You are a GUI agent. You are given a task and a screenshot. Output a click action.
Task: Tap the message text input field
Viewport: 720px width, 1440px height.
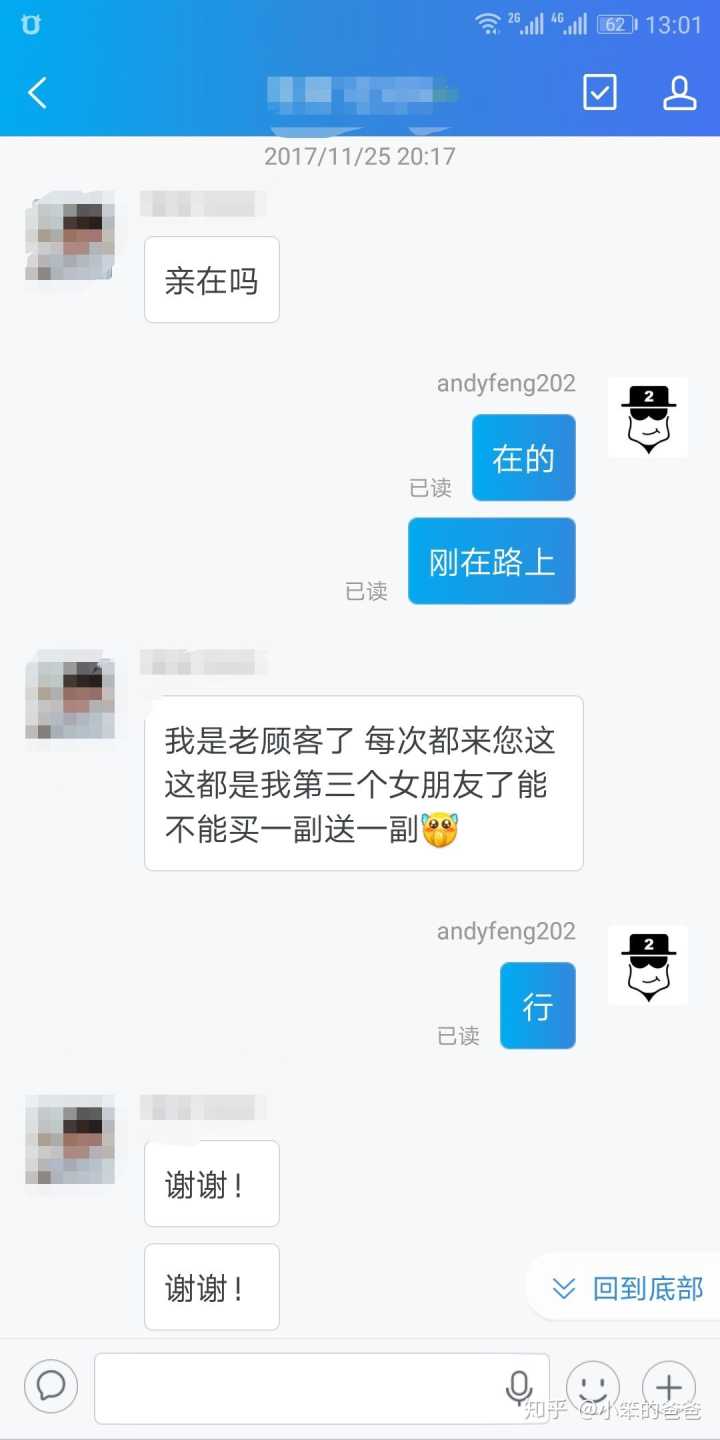tap(300, 1388)
